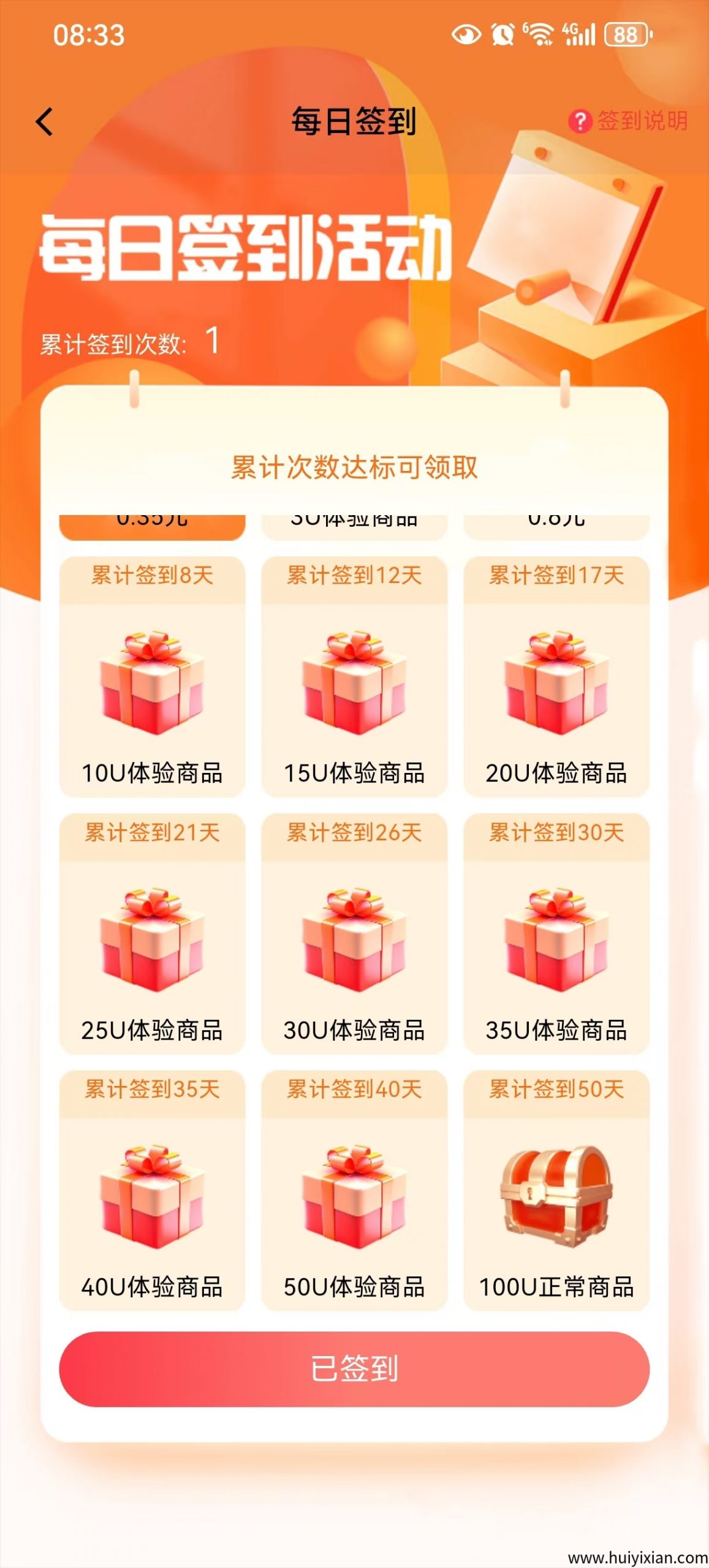
Task: Choose the 累计签到21天 25U reward card
Action: (x=152, y=934)
